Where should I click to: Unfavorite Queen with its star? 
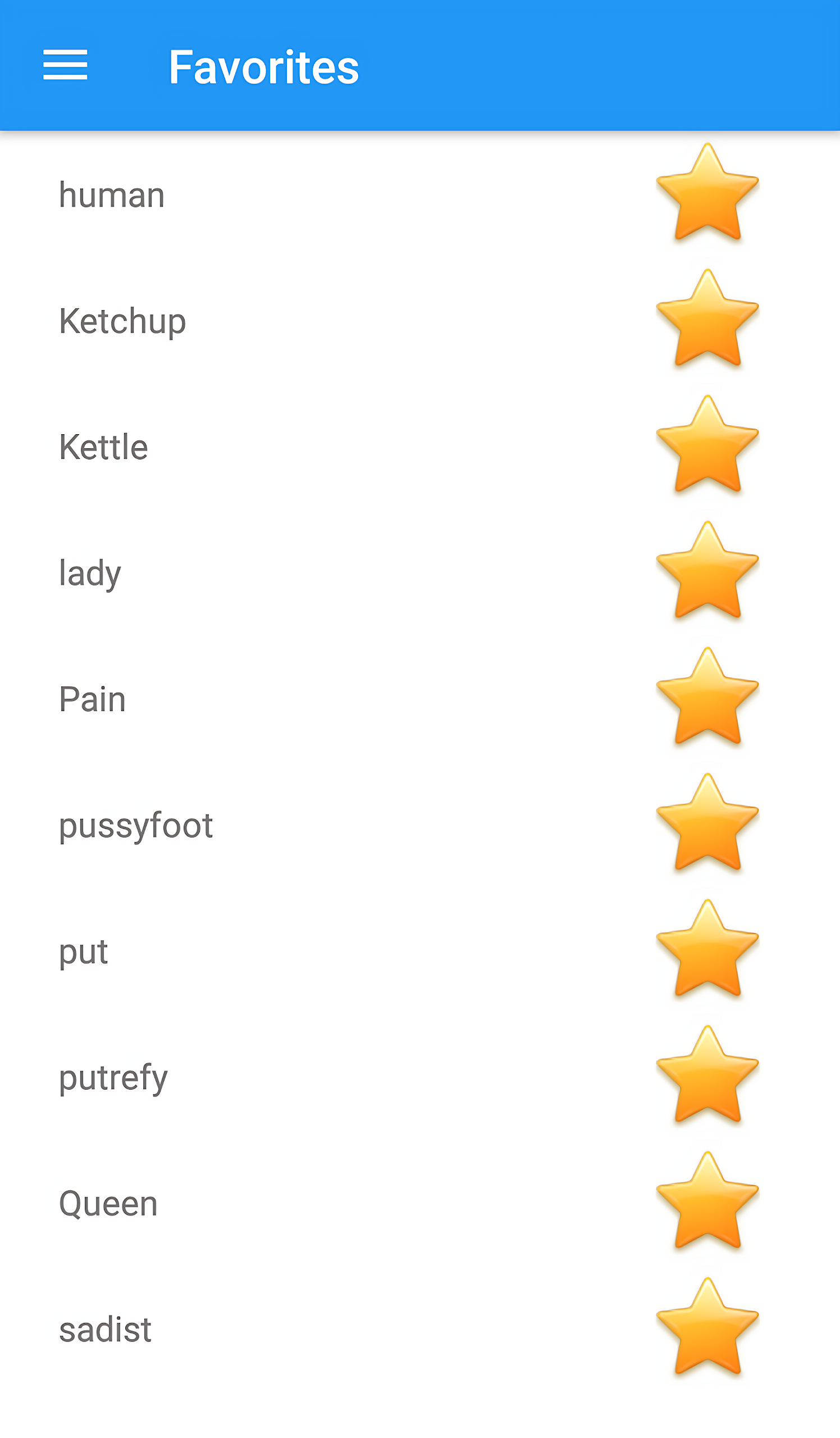(707, 1202)
